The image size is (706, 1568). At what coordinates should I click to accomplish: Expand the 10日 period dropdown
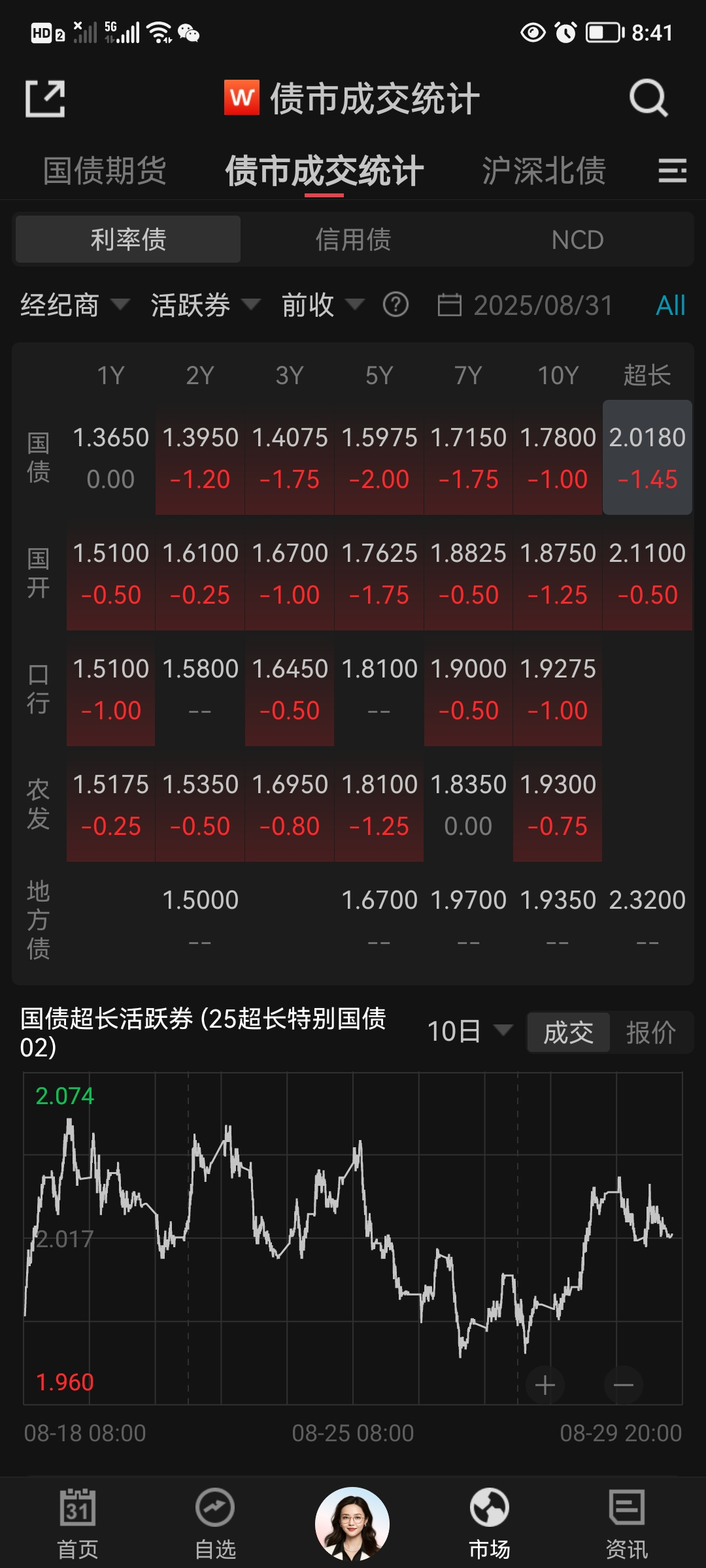coord(469,1032)
